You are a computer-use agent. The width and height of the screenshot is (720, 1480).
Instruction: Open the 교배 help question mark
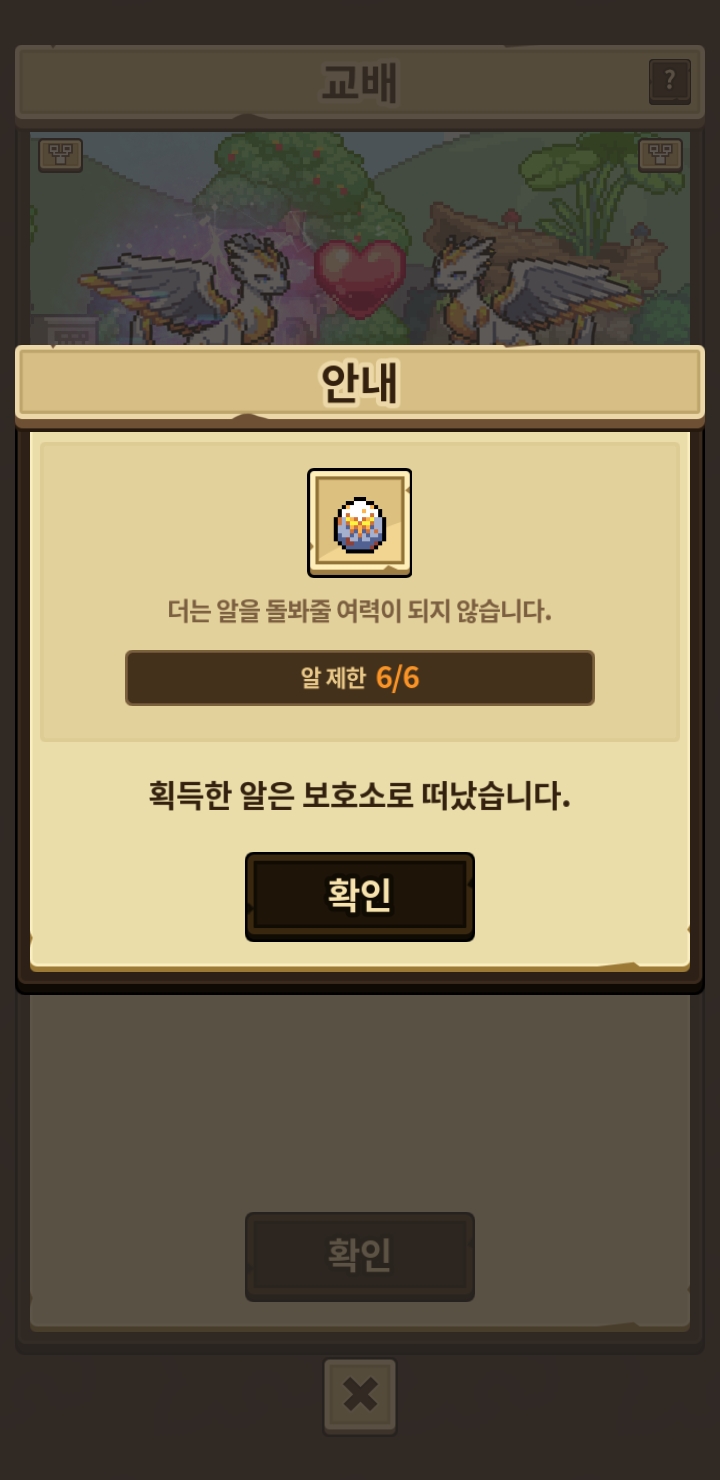(x=669, y=81)
